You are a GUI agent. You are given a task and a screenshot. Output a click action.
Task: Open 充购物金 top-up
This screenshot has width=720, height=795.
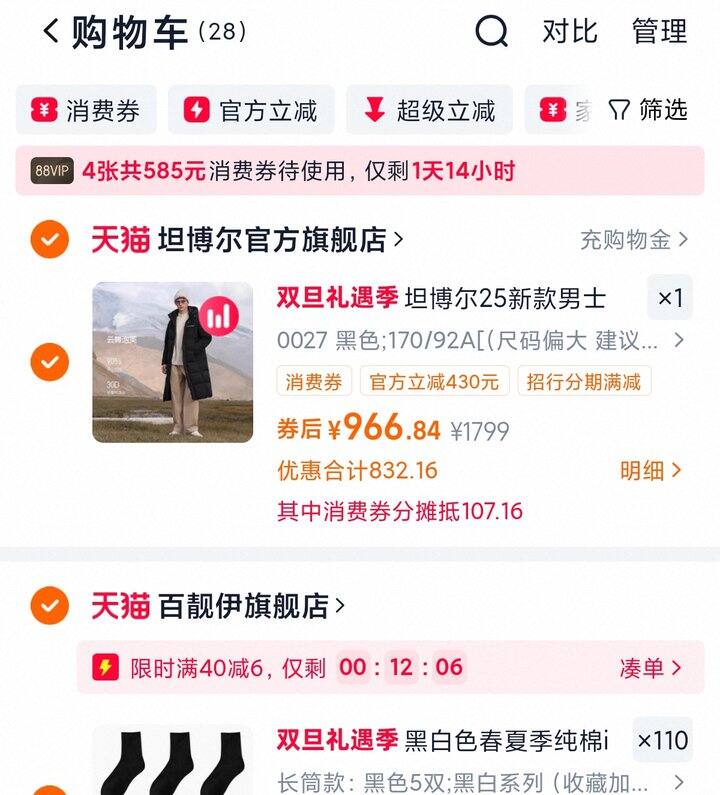point(634,240)
